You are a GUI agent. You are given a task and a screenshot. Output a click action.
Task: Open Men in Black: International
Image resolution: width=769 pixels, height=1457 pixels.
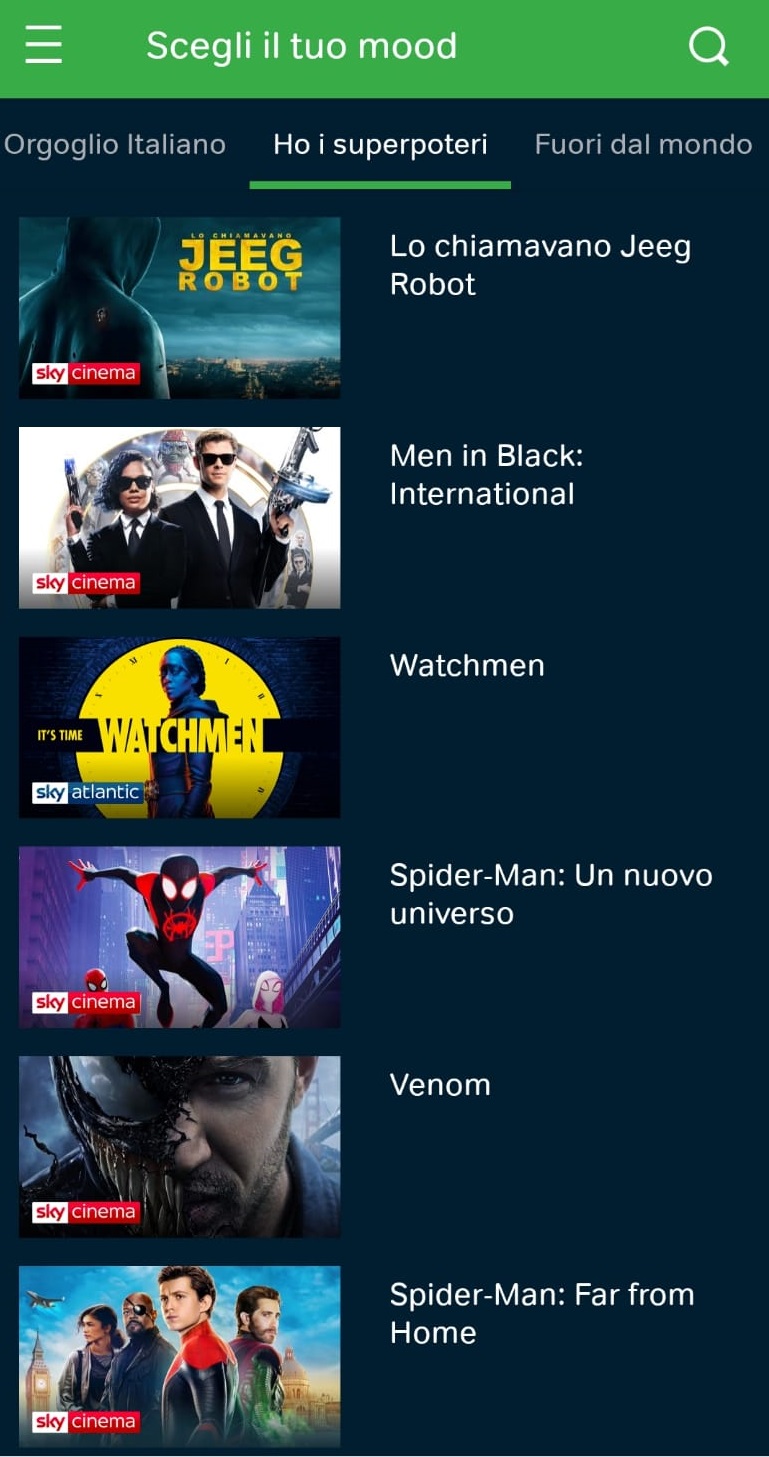click(384, 518)
